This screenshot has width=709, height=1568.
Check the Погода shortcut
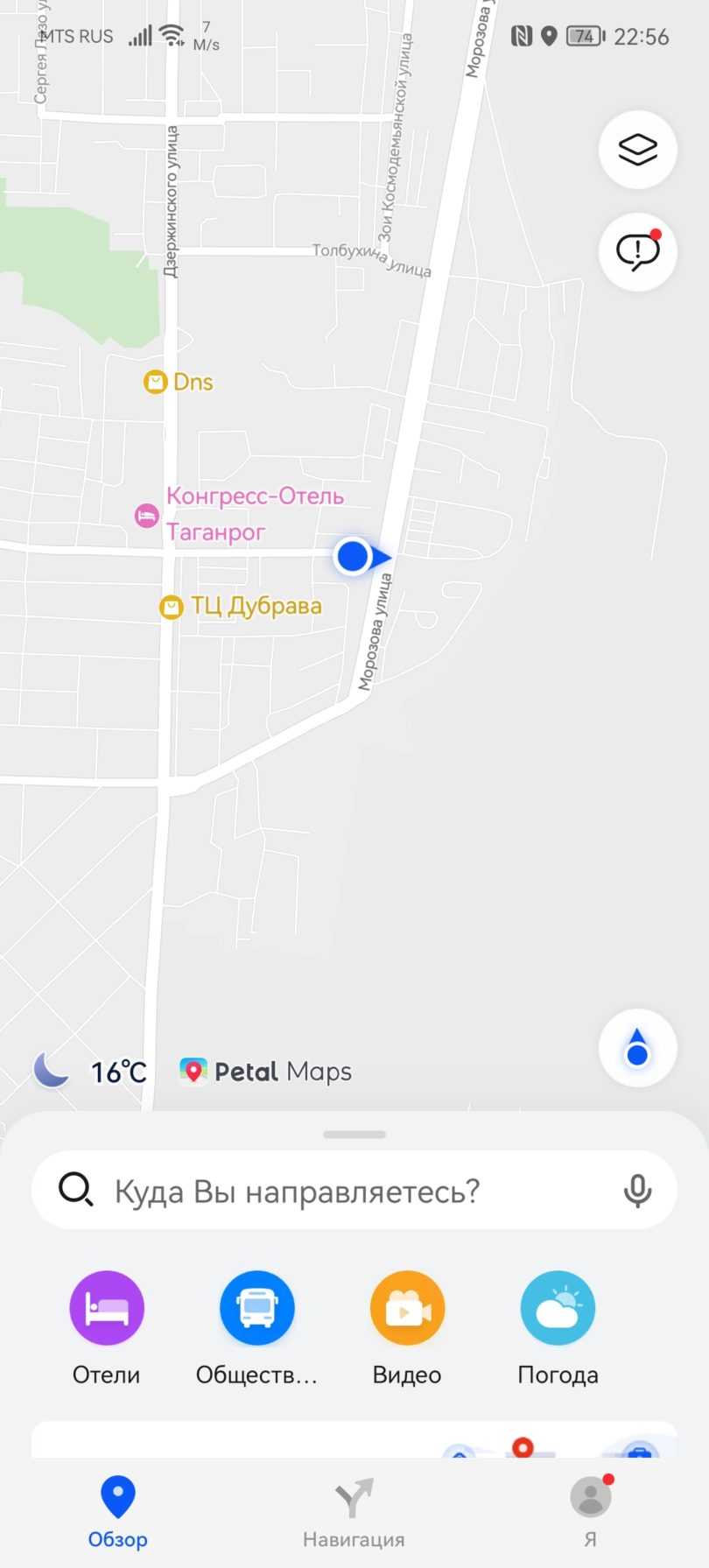[x=558, y=1309]
